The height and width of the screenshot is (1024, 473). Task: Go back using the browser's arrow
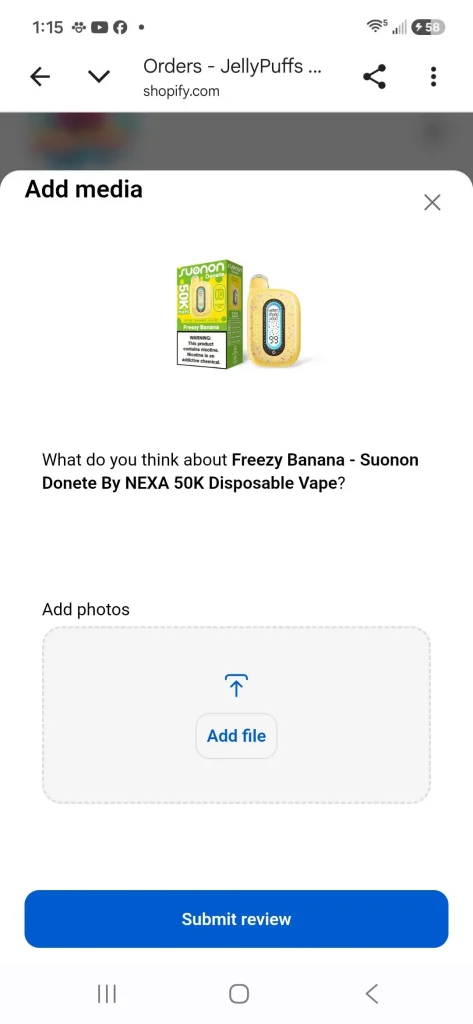[x=40, y=77]
